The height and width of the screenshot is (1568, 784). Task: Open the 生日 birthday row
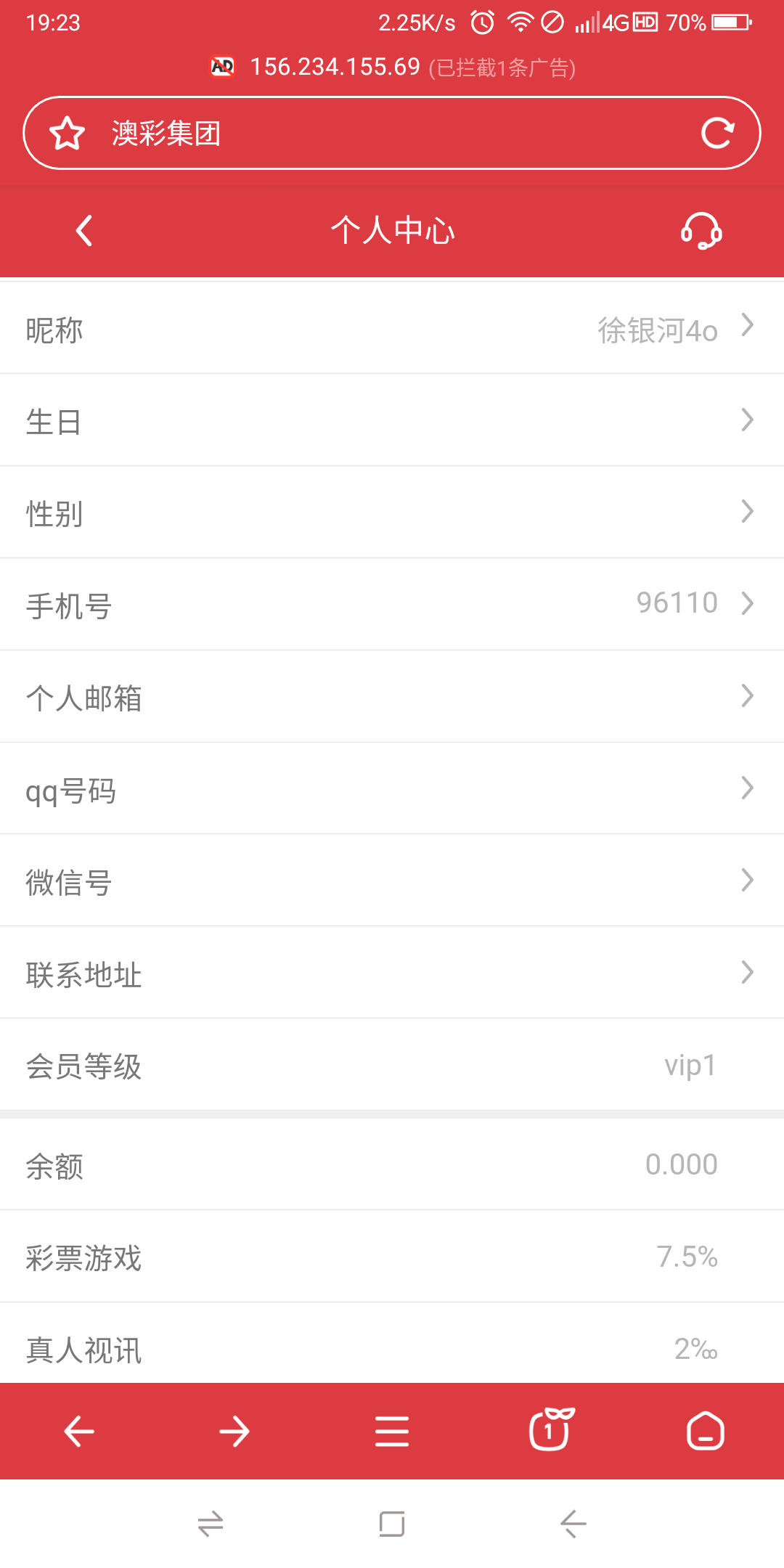(x=392, y=421)
